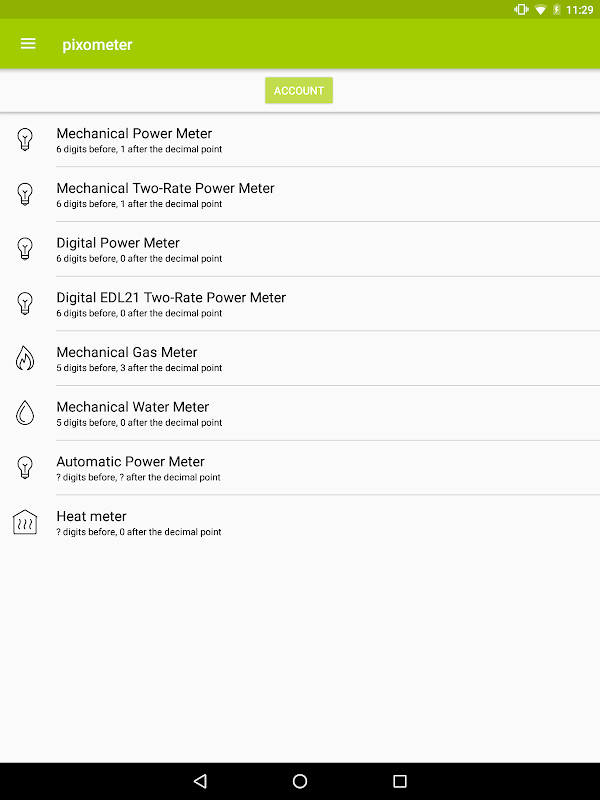Image resolution: width=600 pixels, height=800 pixels.
Task: Select the Heat meter entry
Action: (x=300, y=522)
